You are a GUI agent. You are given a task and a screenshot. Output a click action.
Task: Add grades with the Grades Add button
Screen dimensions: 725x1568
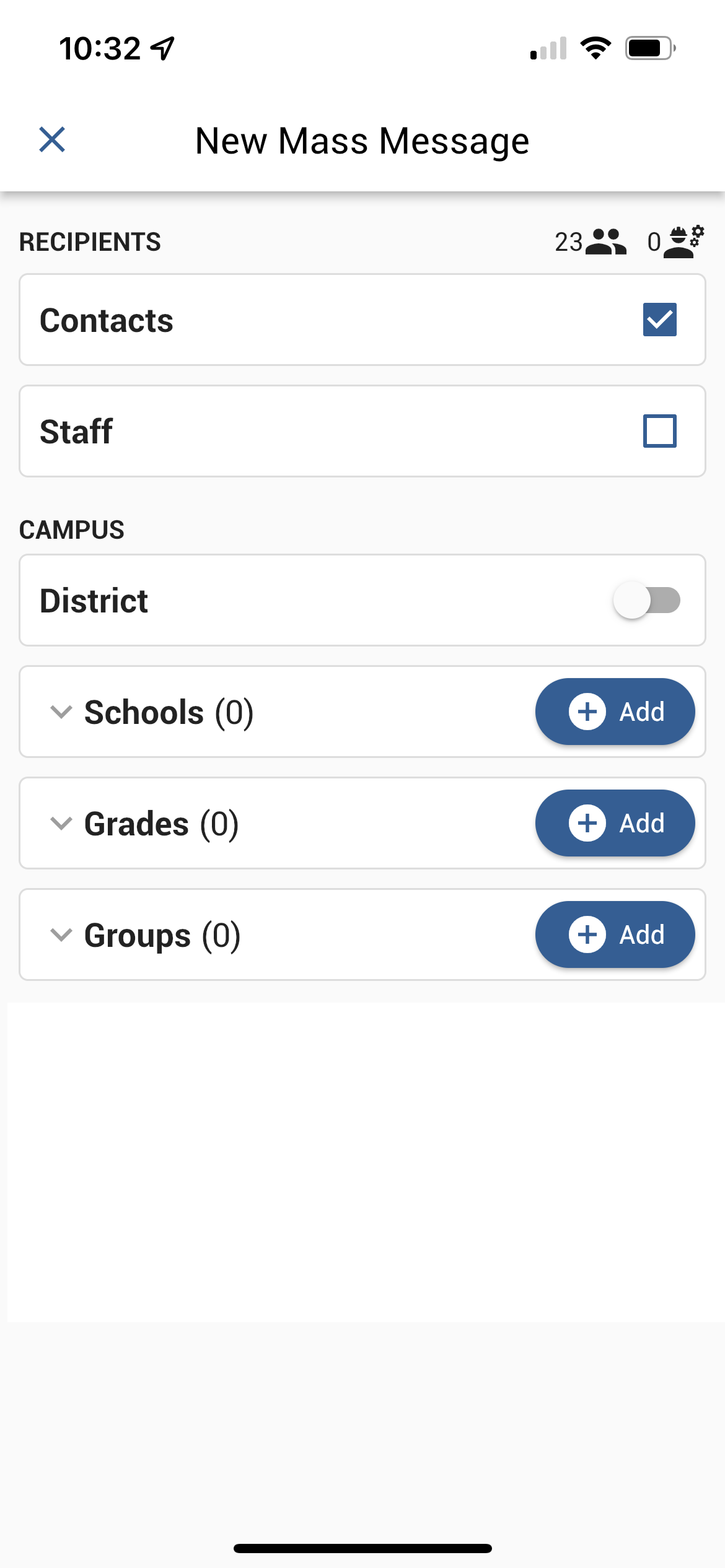point(615,823)
